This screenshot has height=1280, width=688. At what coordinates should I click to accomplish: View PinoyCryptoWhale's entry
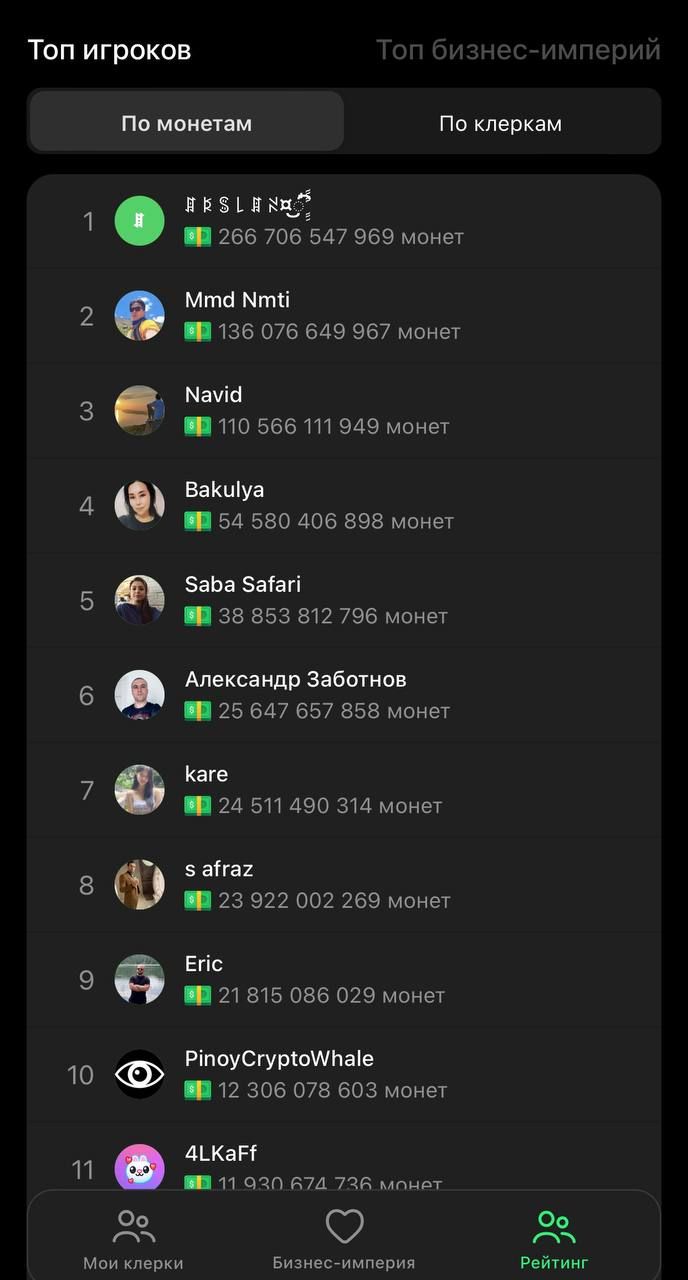coord(344,1074)
